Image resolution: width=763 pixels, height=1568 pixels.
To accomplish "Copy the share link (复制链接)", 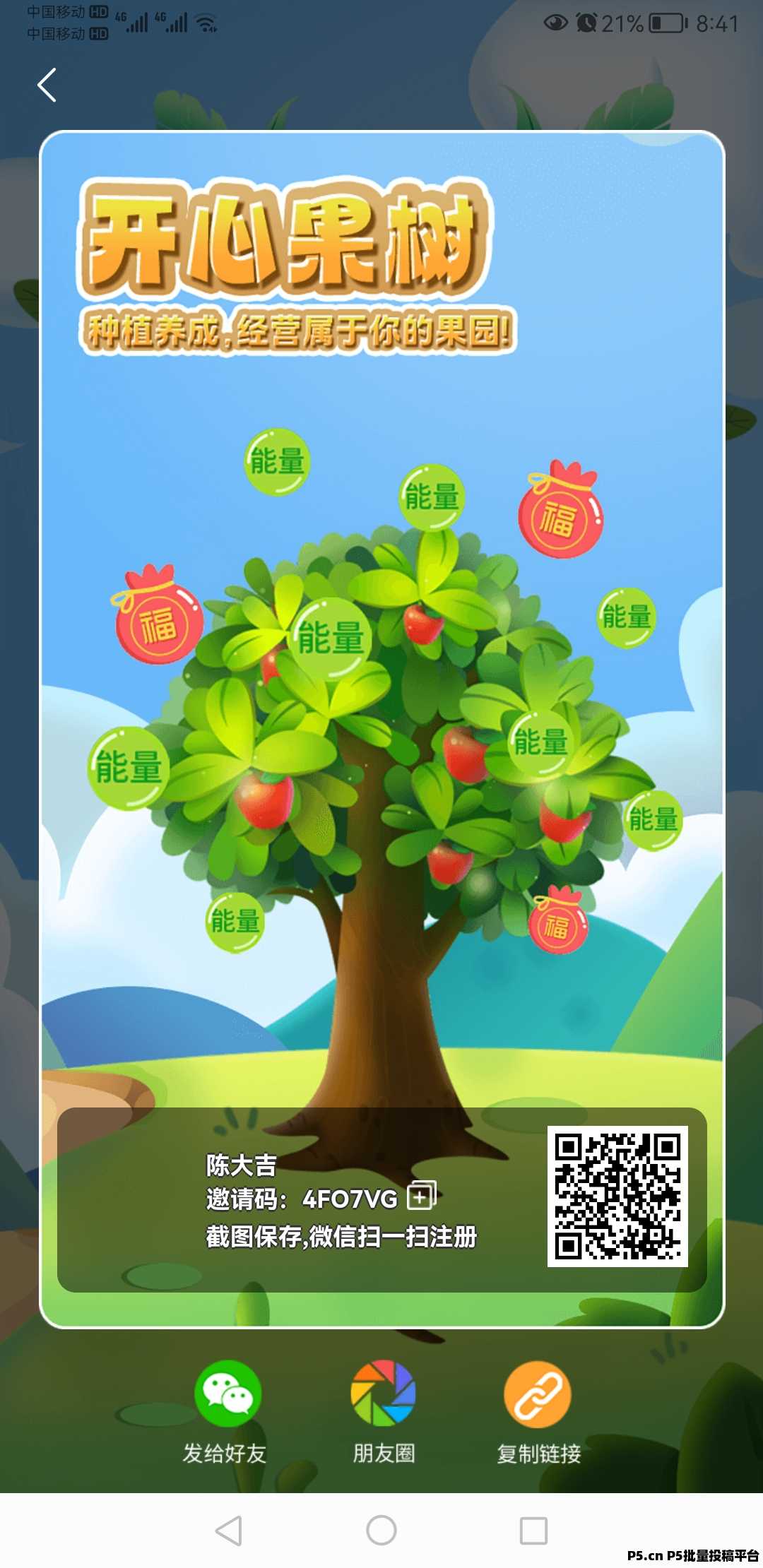I will click(538, 1395).
